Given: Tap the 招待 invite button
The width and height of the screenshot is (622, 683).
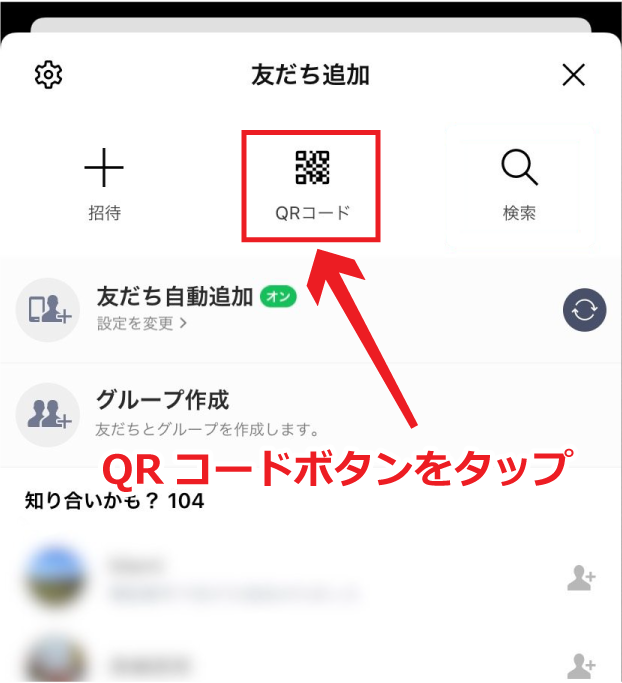Looking at the screenshot, I should pos(104,184).
